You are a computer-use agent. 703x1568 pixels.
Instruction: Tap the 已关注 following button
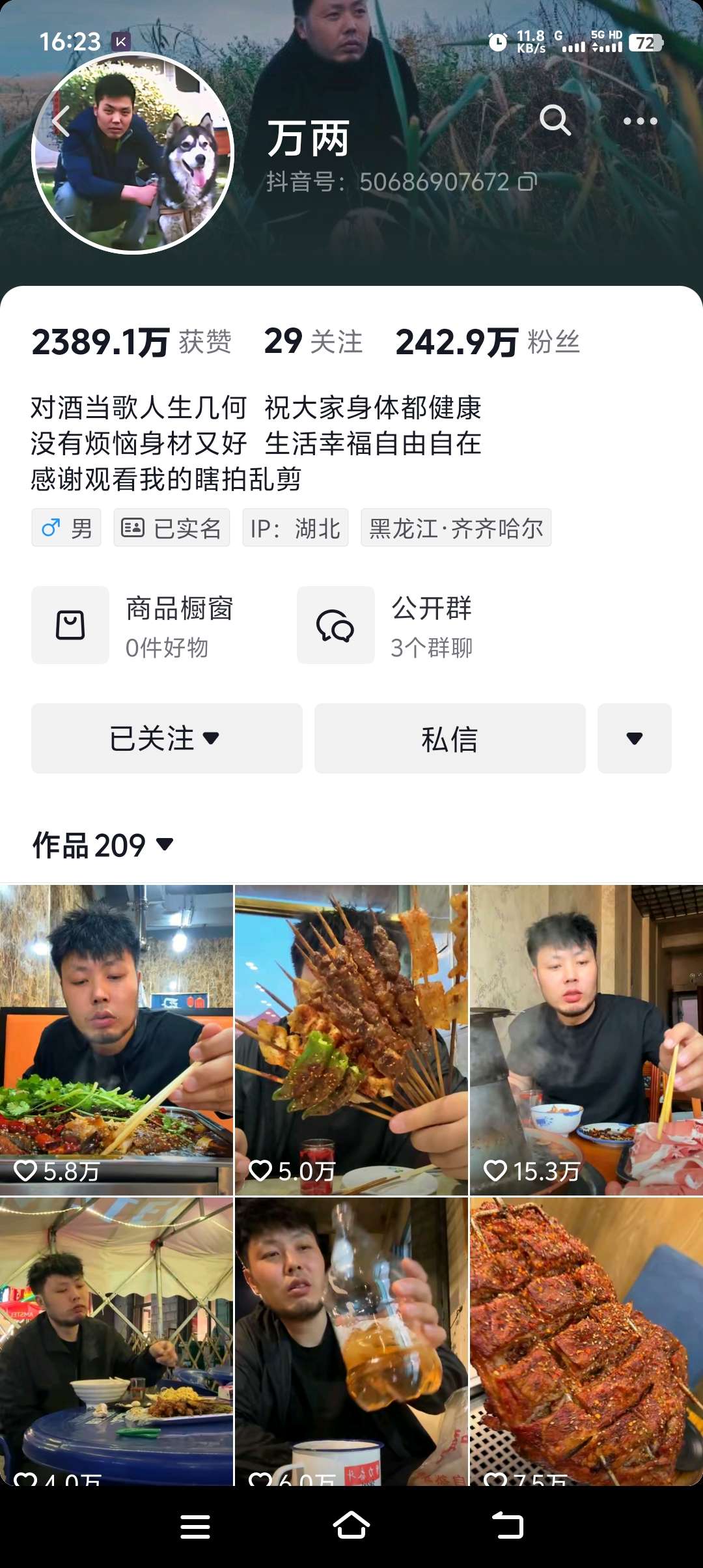coord(167,738)
